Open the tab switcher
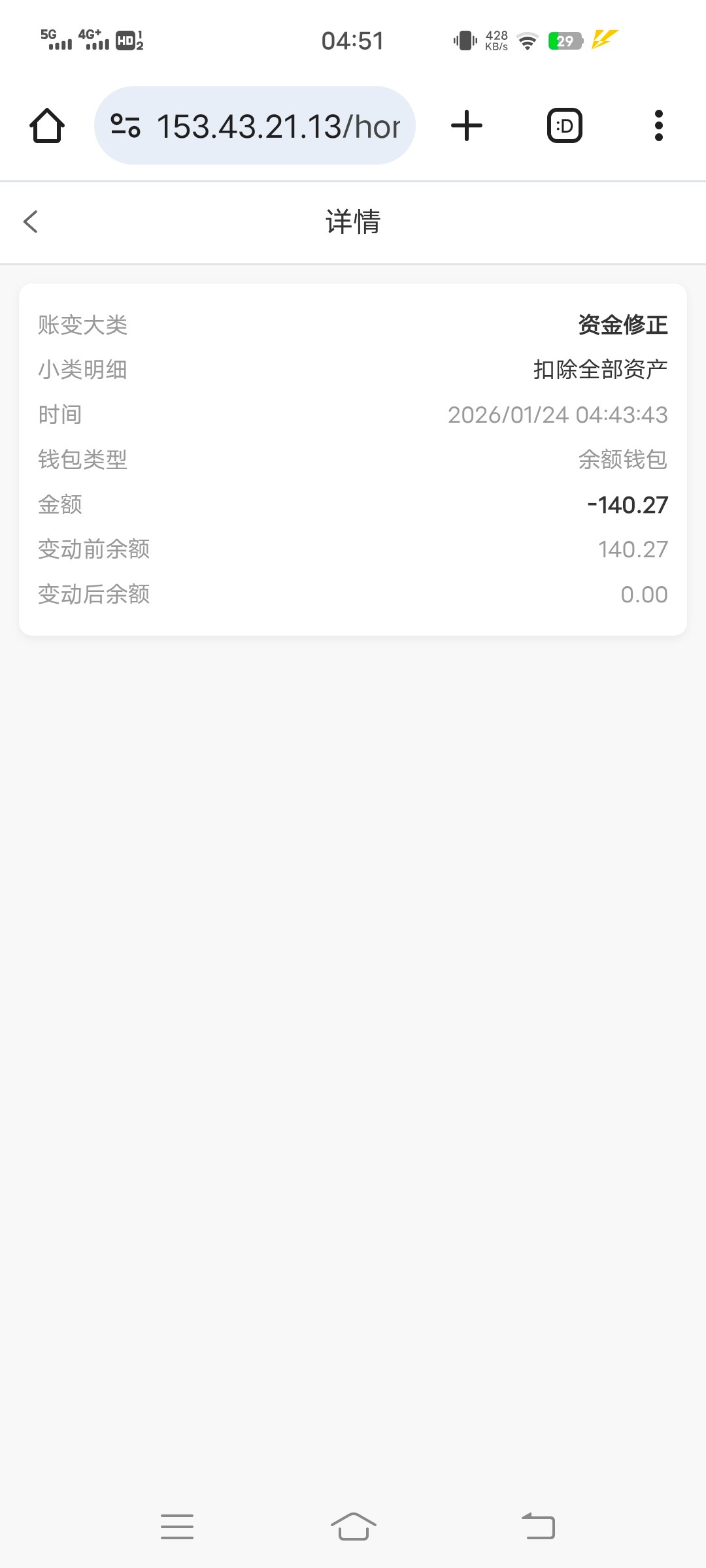The image size is (706, 1568). [x=564, y=125]
